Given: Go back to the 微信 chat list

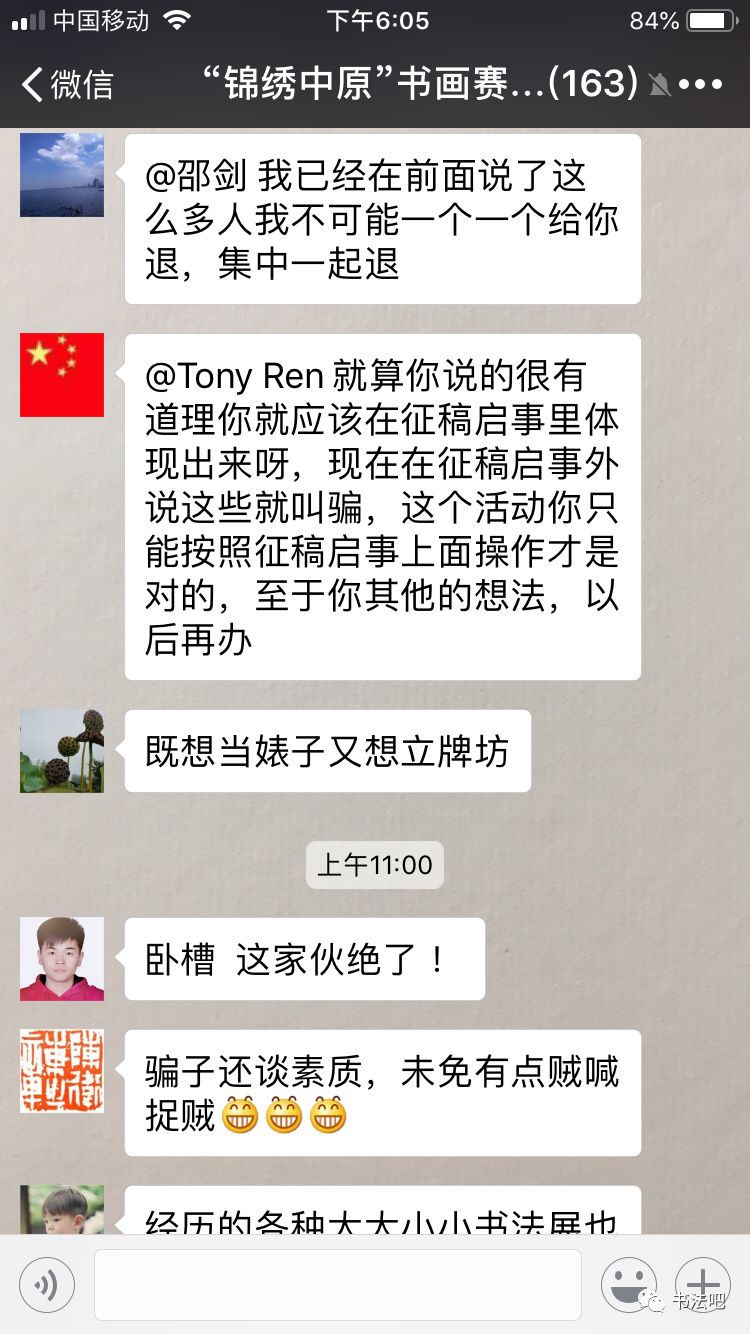Looking at the screenshot, I should (67, 85).
